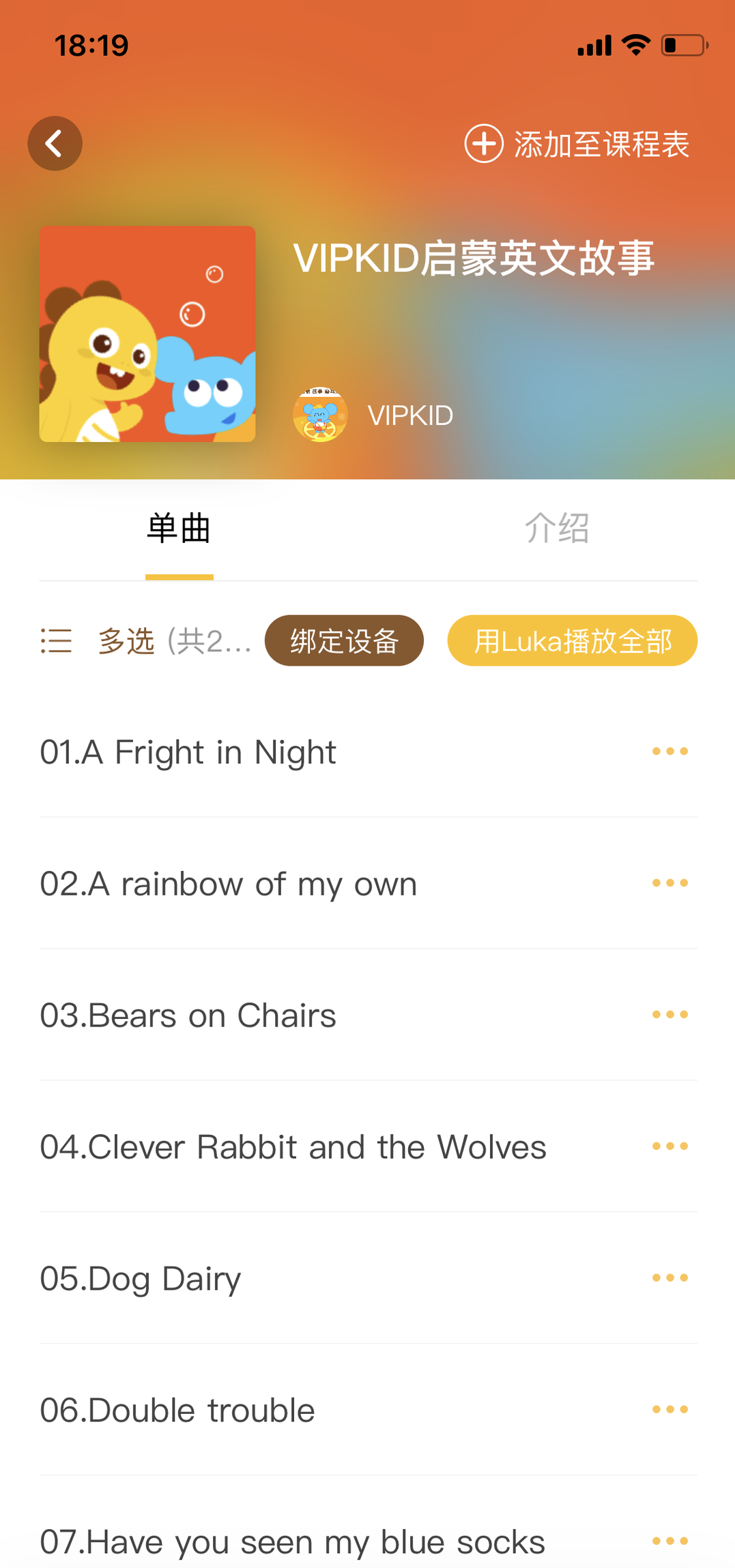This screenshot has width=735, height=1568.
Task: Play 01.A Fright in Night
Action: coord(188,752)
